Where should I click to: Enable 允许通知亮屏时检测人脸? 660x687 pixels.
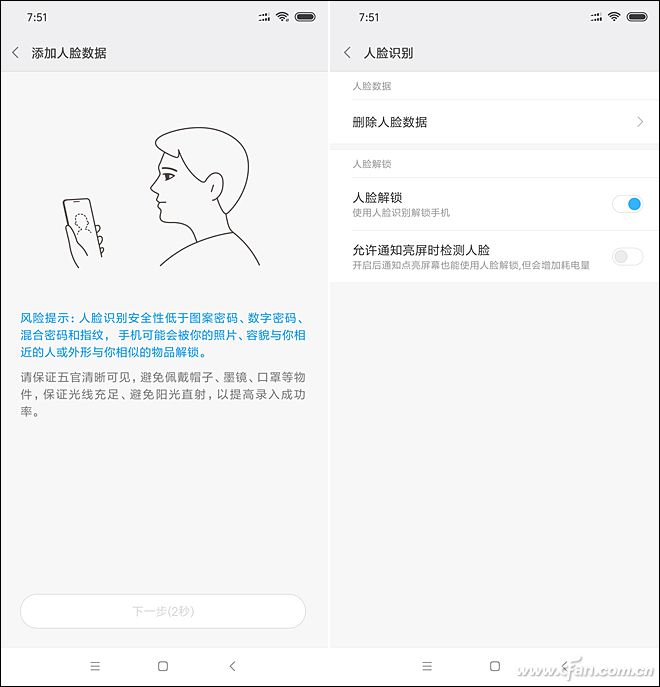627,257
